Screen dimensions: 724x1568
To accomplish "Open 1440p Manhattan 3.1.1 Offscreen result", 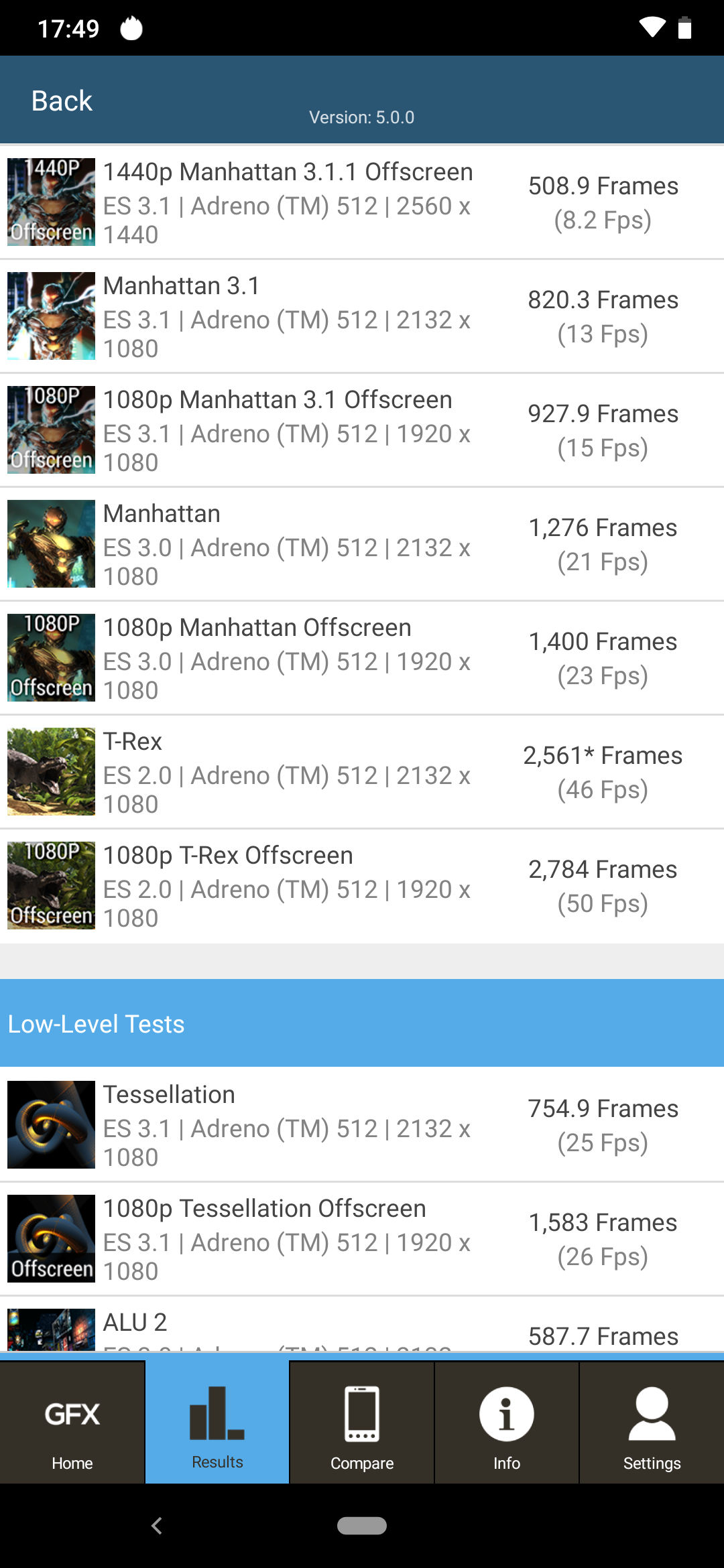I will click(362, 202).
